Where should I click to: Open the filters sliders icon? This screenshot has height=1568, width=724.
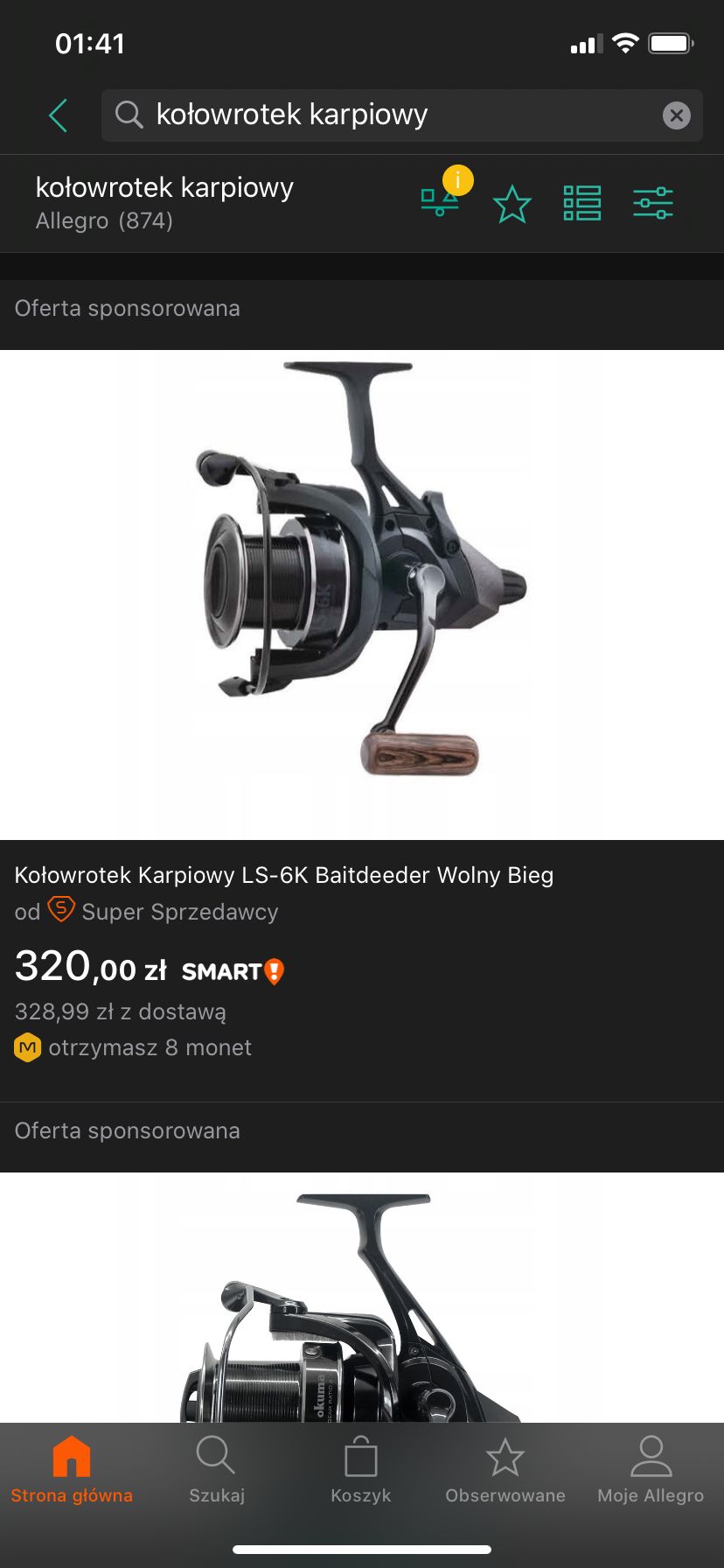(653, 203)
